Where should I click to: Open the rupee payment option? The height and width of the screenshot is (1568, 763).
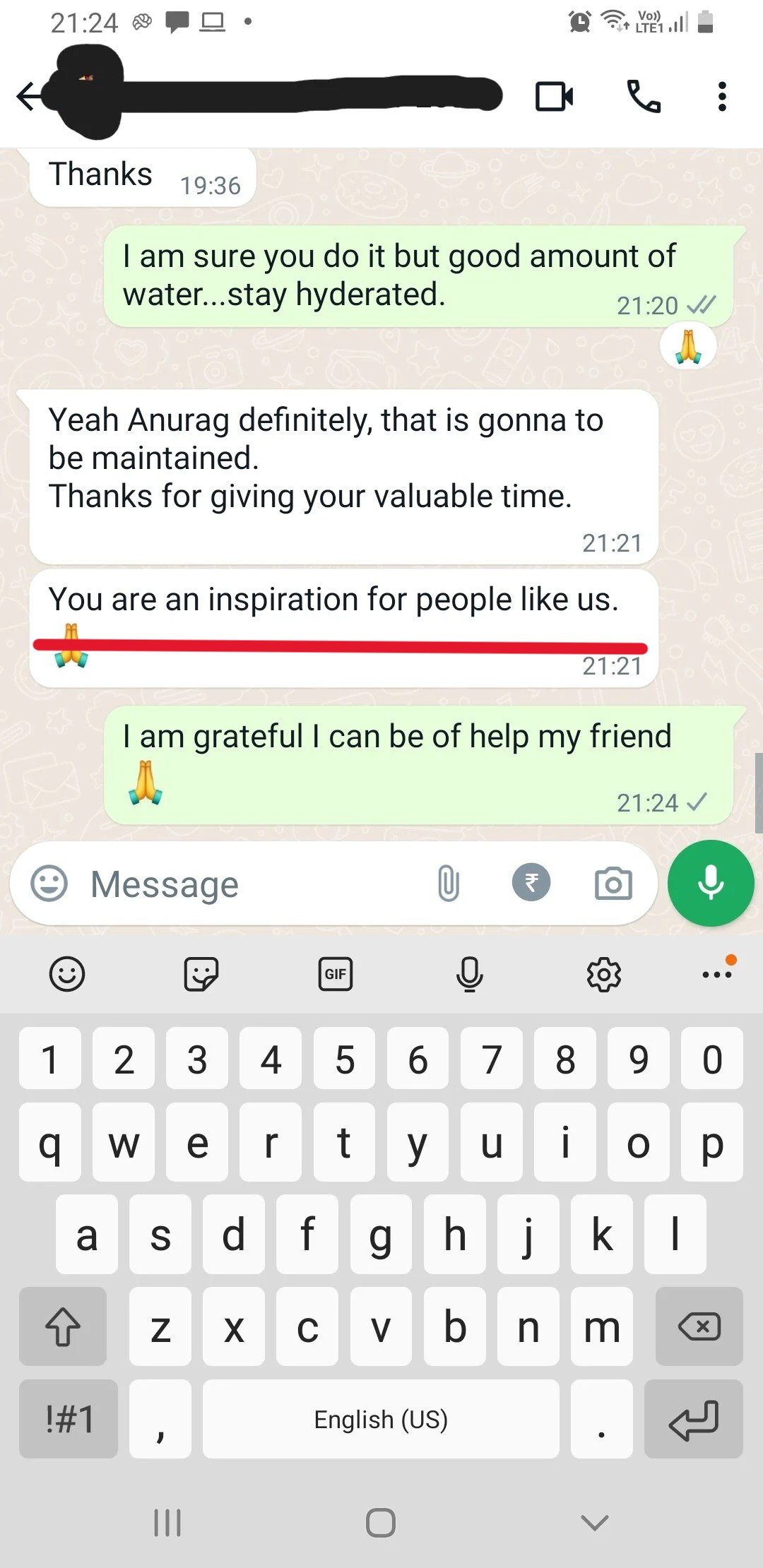(531, 883)
